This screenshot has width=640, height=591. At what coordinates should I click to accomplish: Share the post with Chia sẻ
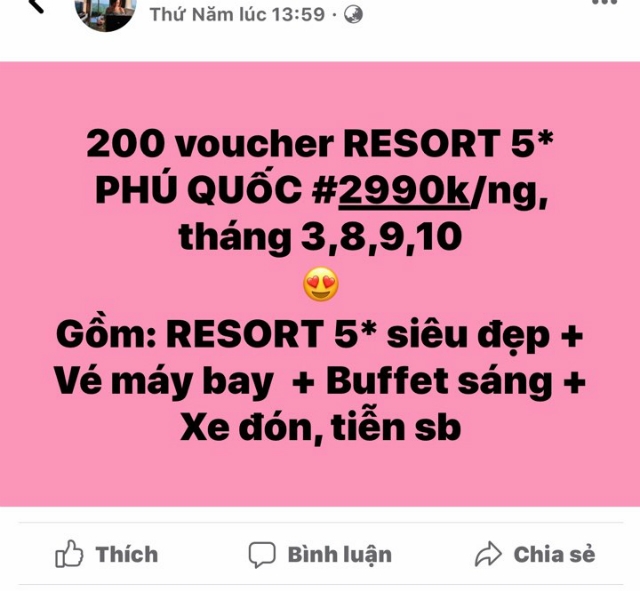(534, 553)
